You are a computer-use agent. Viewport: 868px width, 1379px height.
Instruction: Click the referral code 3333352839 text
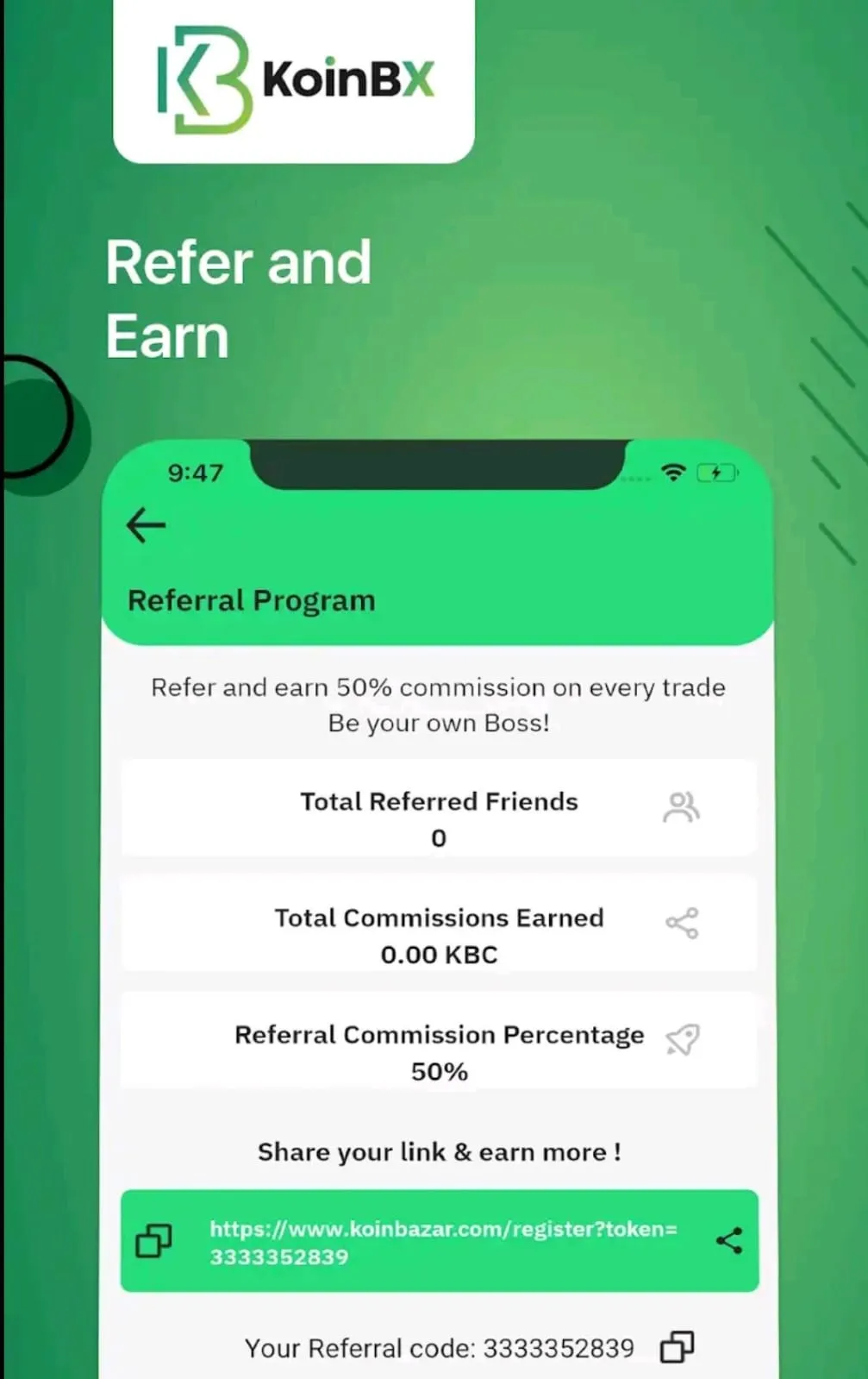point(559,1347)
